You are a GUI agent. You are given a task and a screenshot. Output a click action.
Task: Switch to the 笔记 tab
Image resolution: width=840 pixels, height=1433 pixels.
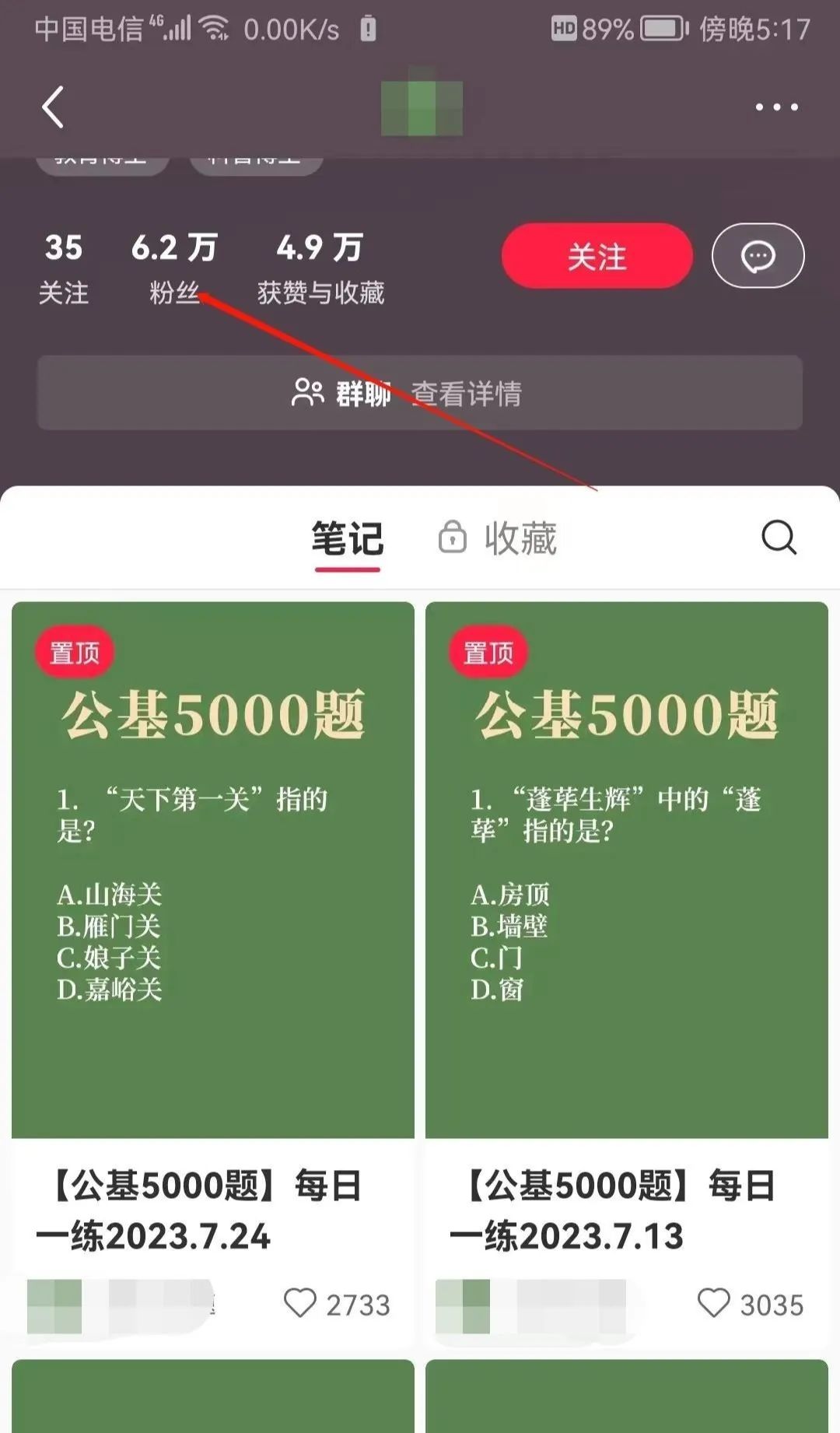coord(347,538)
